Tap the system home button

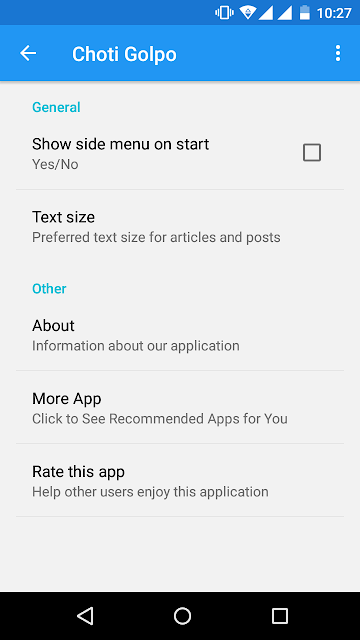[x=182, y=616]
